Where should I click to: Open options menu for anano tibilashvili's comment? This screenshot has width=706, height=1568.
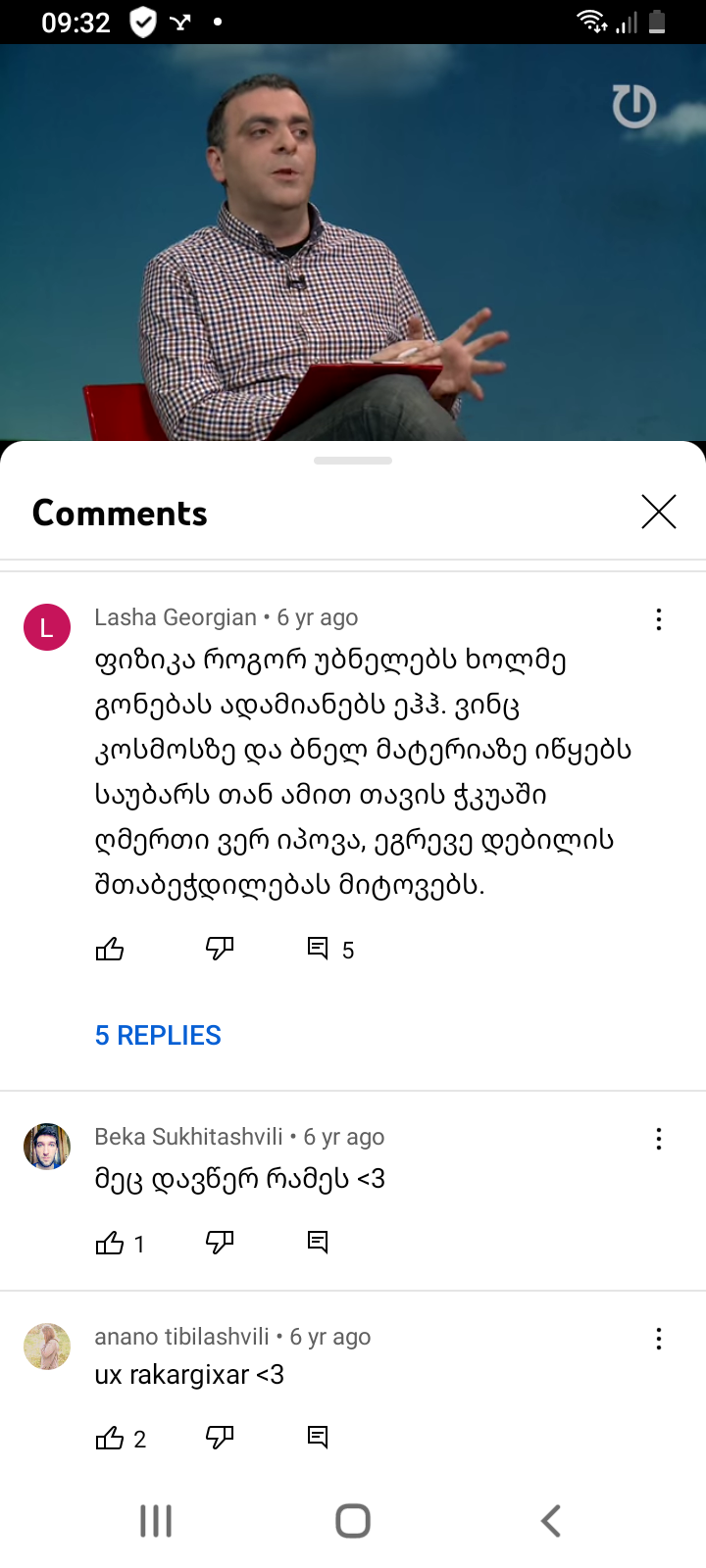(659, 1339)
